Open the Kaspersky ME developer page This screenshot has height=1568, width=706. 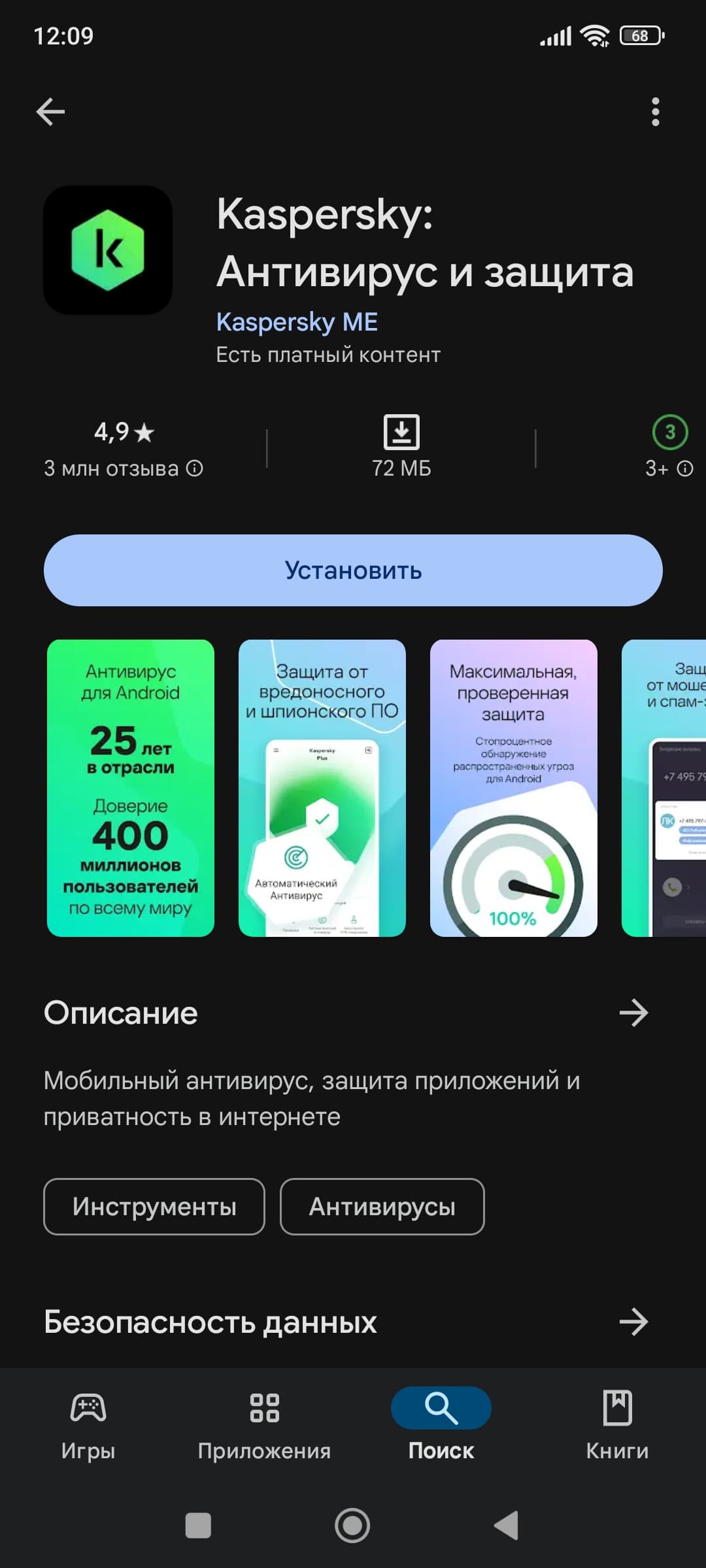297,322
